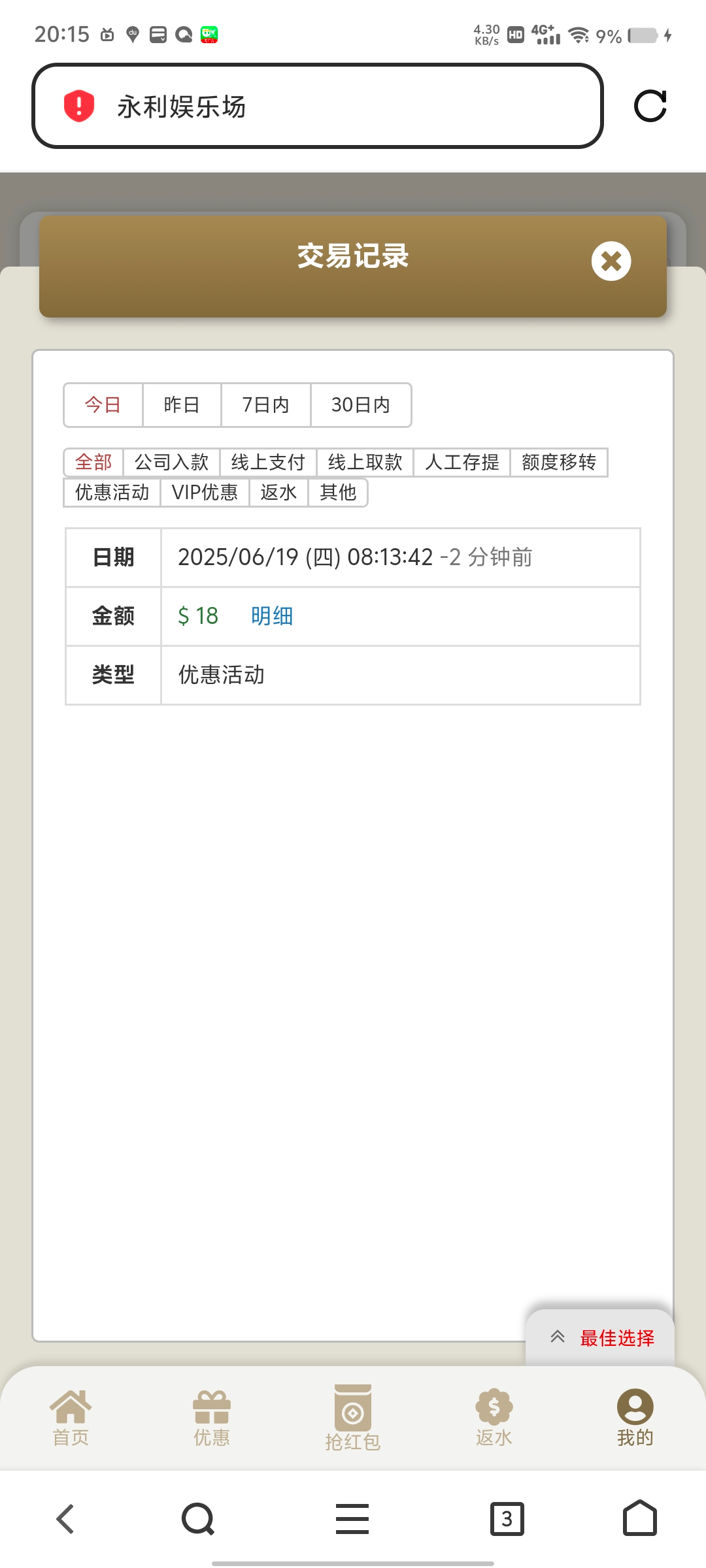Show 线上取款 records
The image size is (706, 1568).
point(365,463)
